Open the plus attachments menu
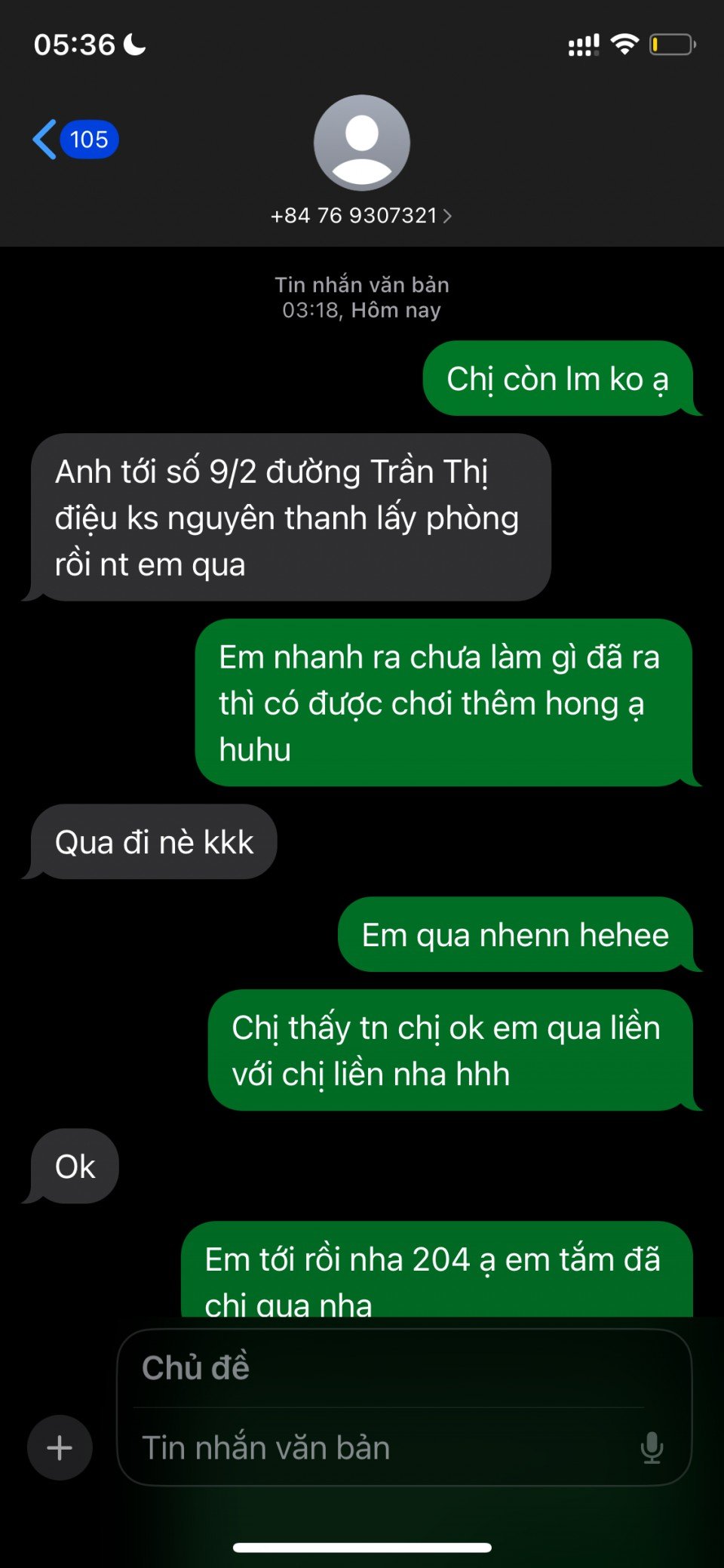Viewport: 724px width, 1568px height. tap(60, 1447)
